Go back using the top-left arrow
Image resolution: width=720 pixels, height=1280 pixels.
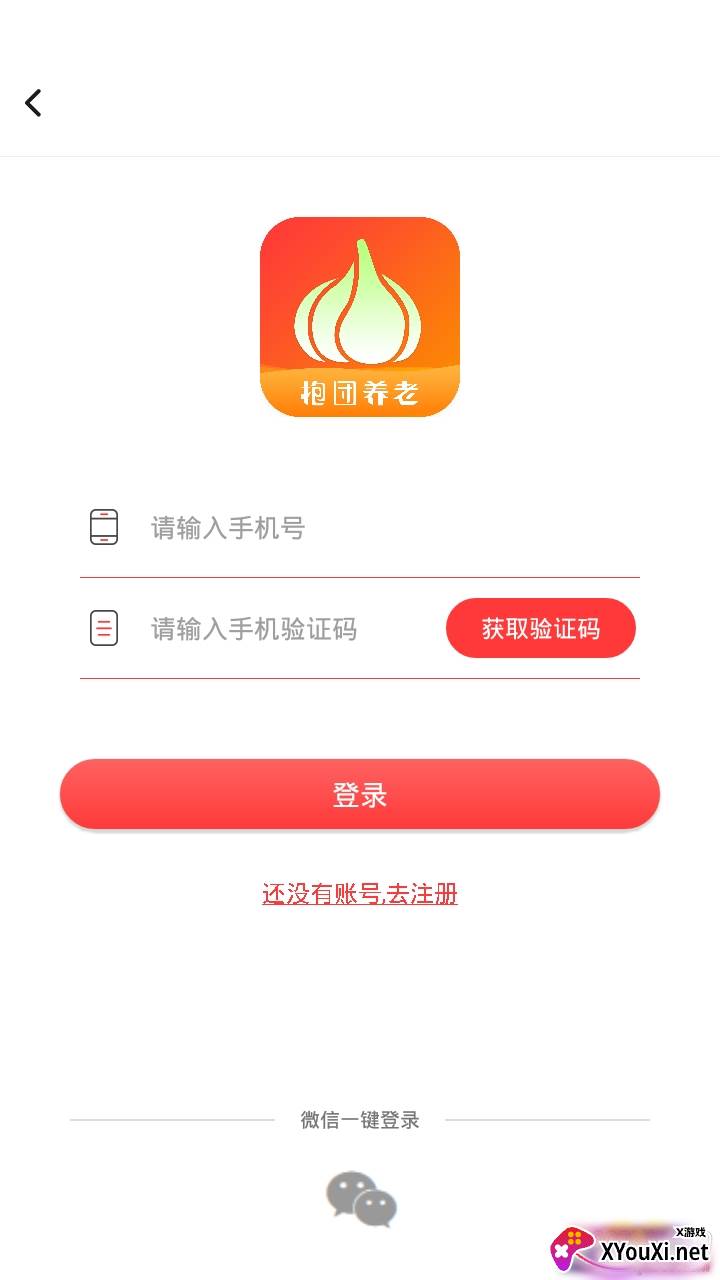tap(33, 102)
